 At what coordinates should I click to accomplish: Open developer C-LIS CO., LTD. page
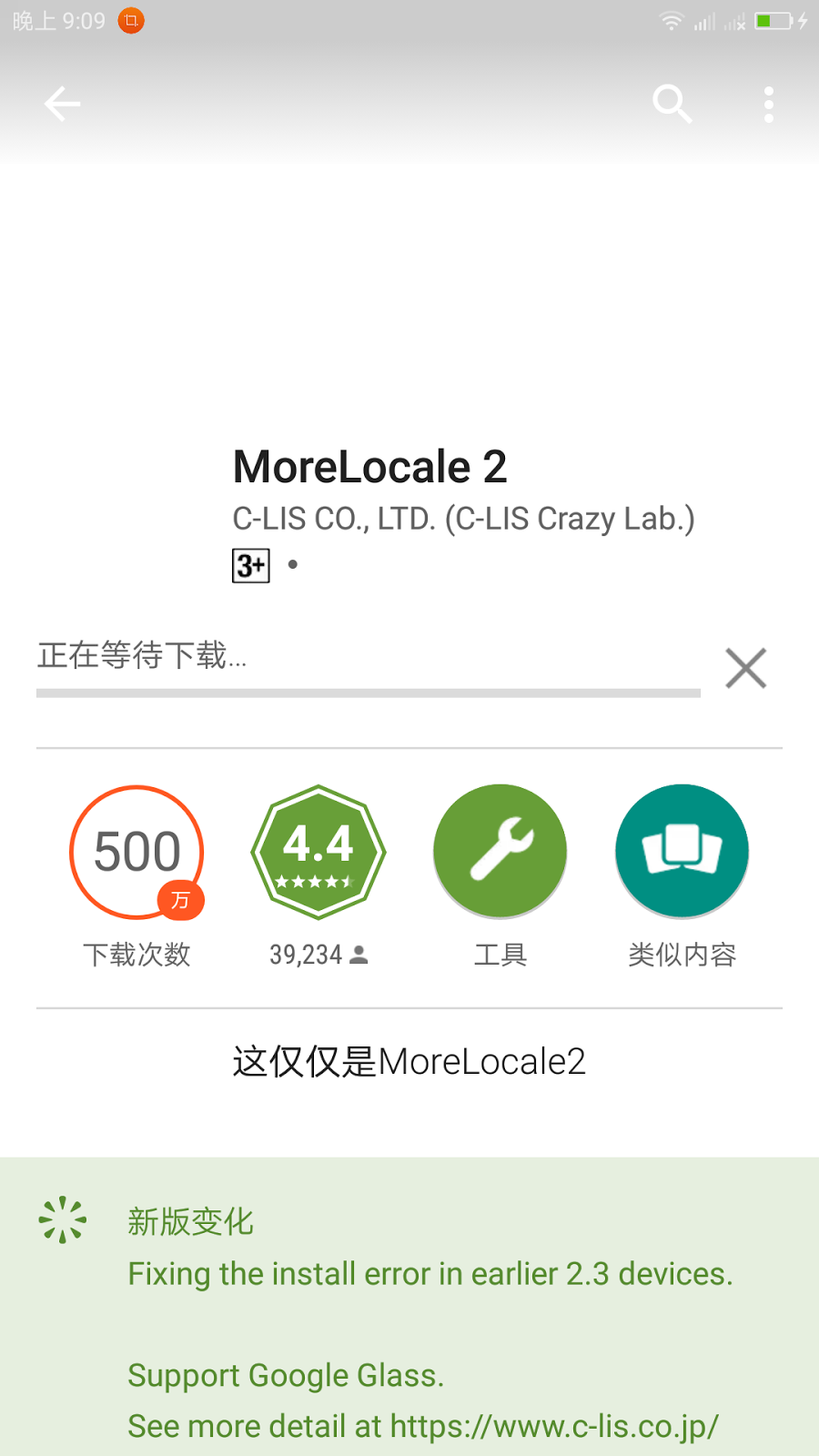tap(463, 519)
